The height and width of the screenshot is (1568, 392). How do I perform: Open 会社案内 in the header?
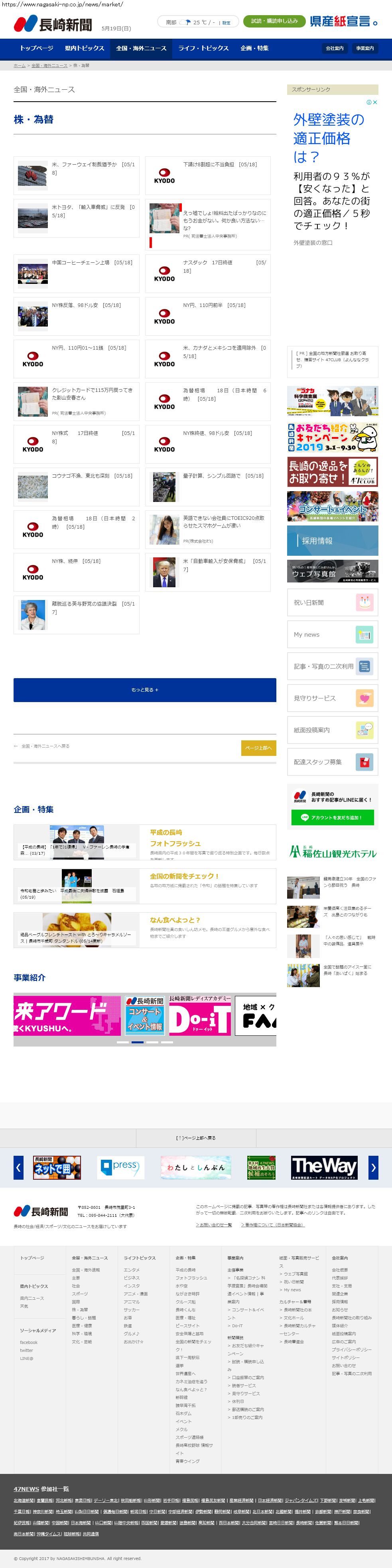[x=334, y=48]
